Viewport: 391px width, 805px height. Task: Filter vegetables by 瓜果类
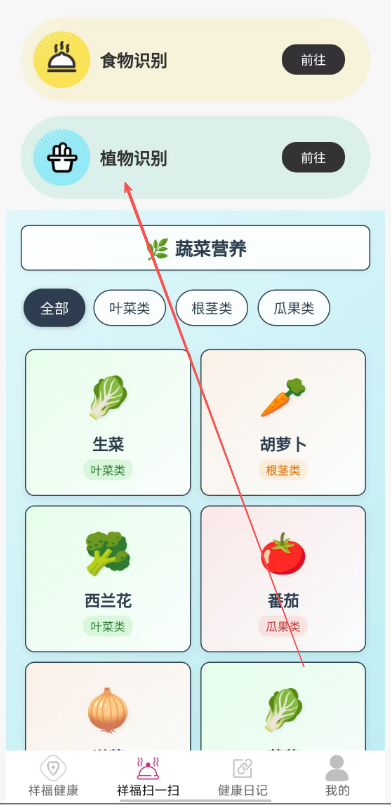(x=294, y=308)
